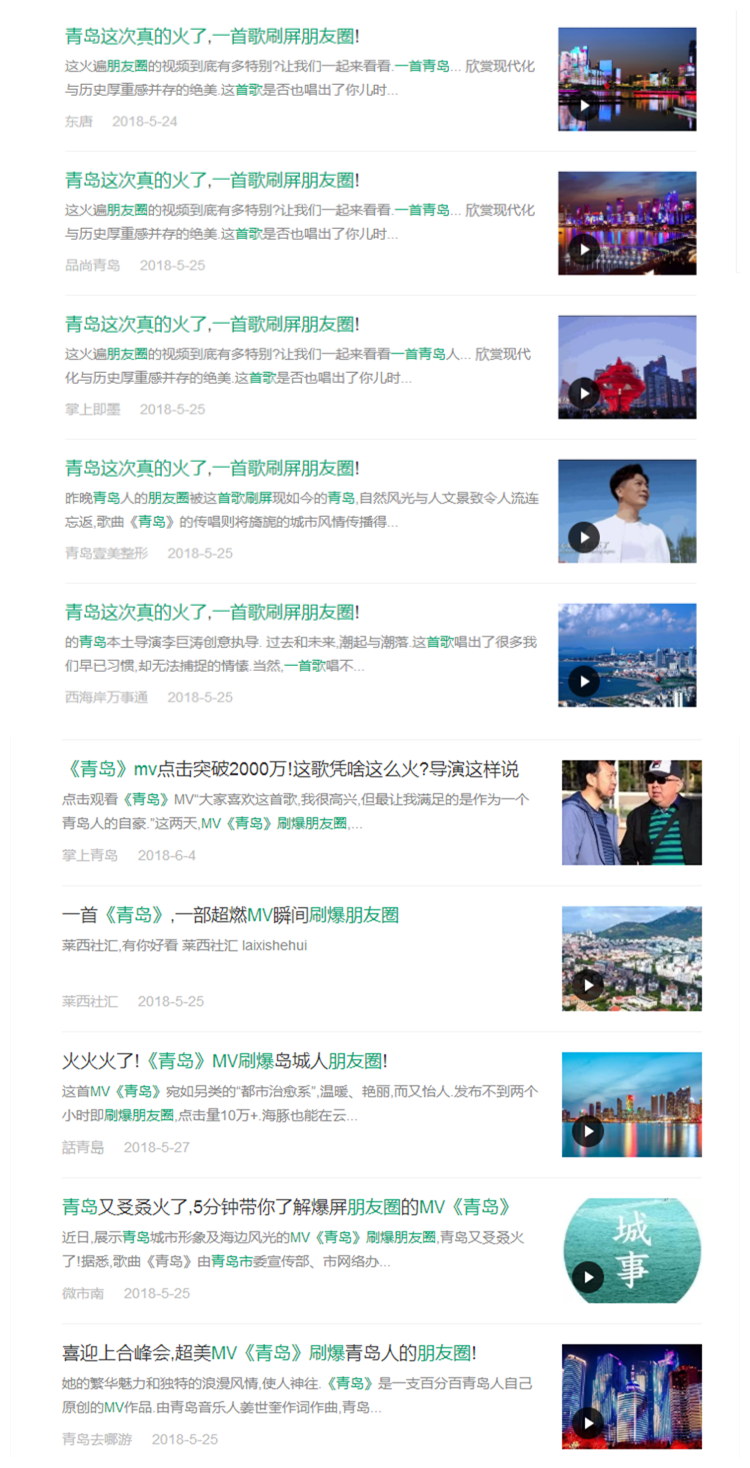Screen dimensions: 750x1468
Task: Open the 青岛壹美整形 article result
Action: pyautogui.click(x=212, y=469)
